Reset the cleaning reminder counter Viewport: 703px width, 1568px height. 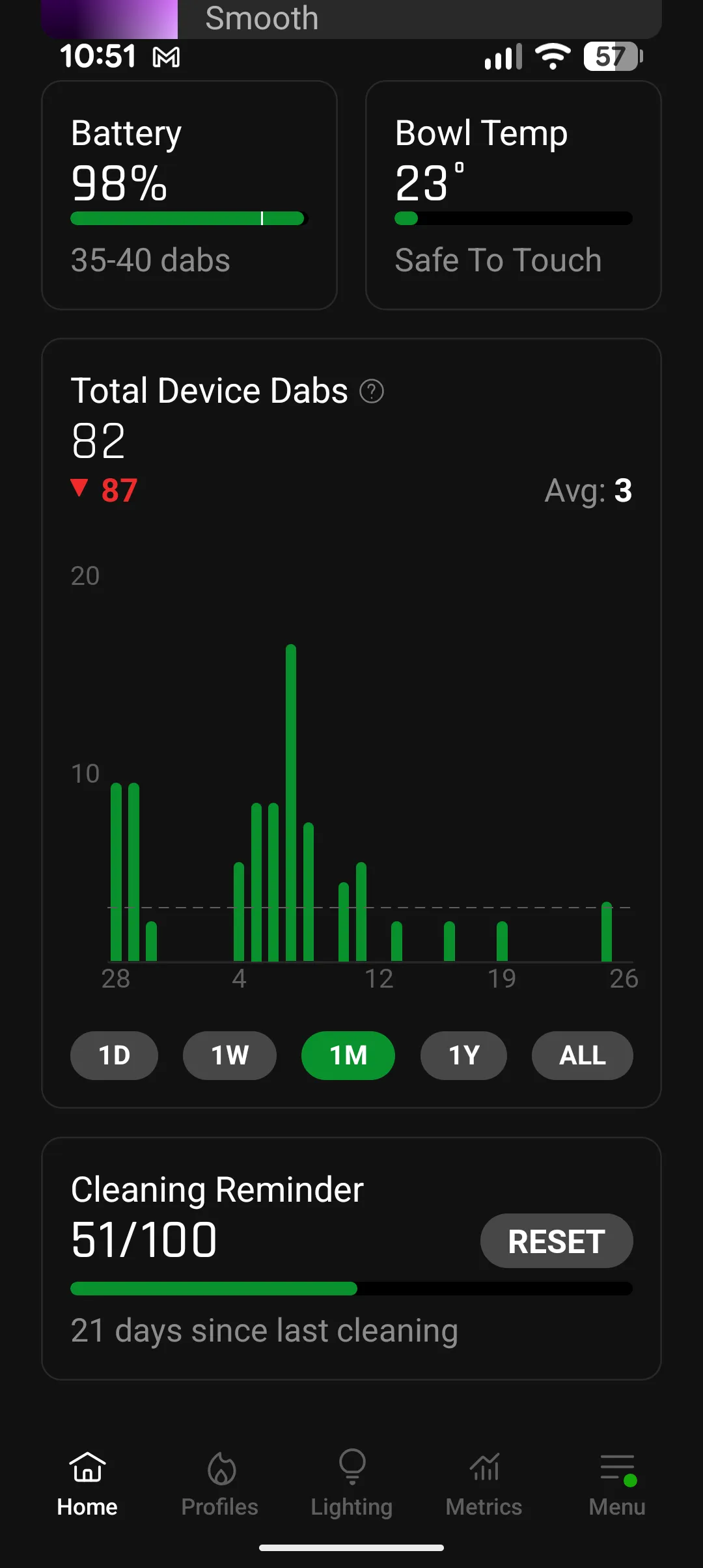557,1241
